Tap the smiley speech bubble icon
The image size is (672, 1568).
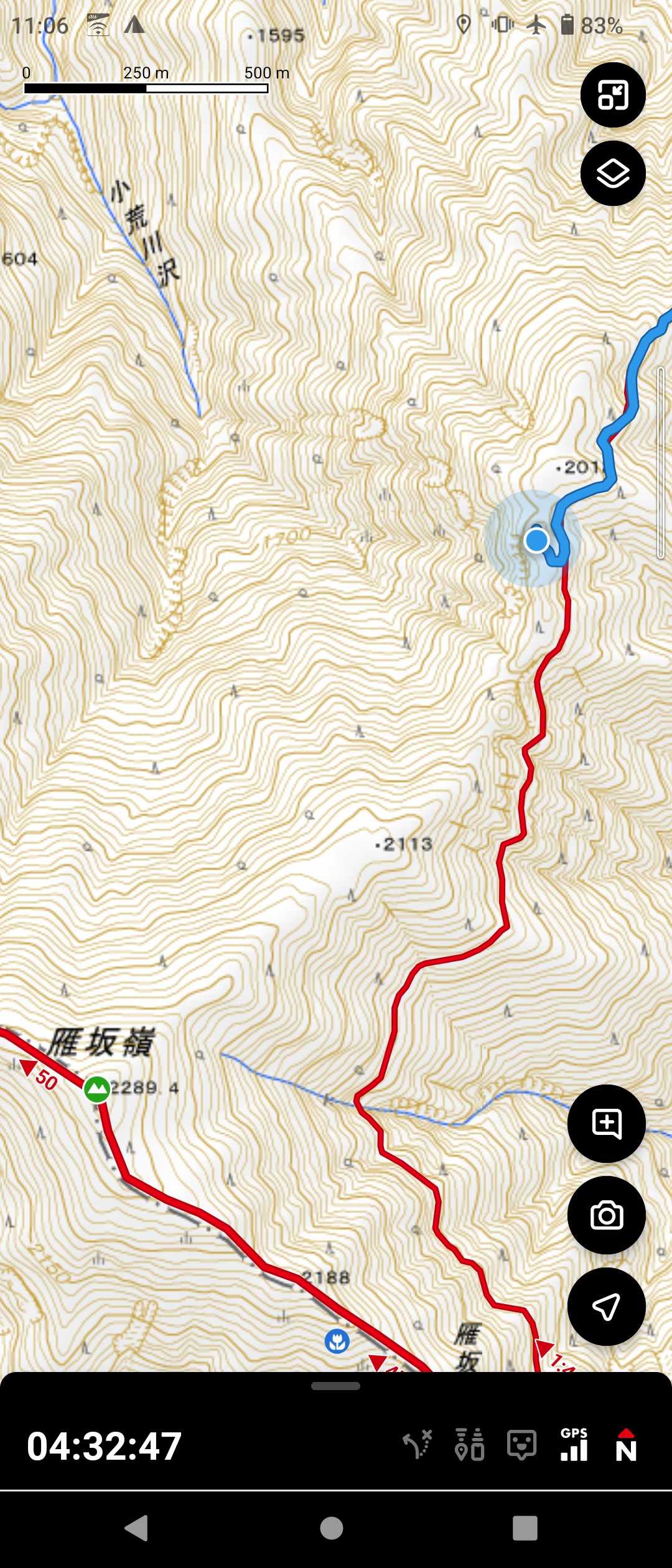click(x=521, y=1444)
